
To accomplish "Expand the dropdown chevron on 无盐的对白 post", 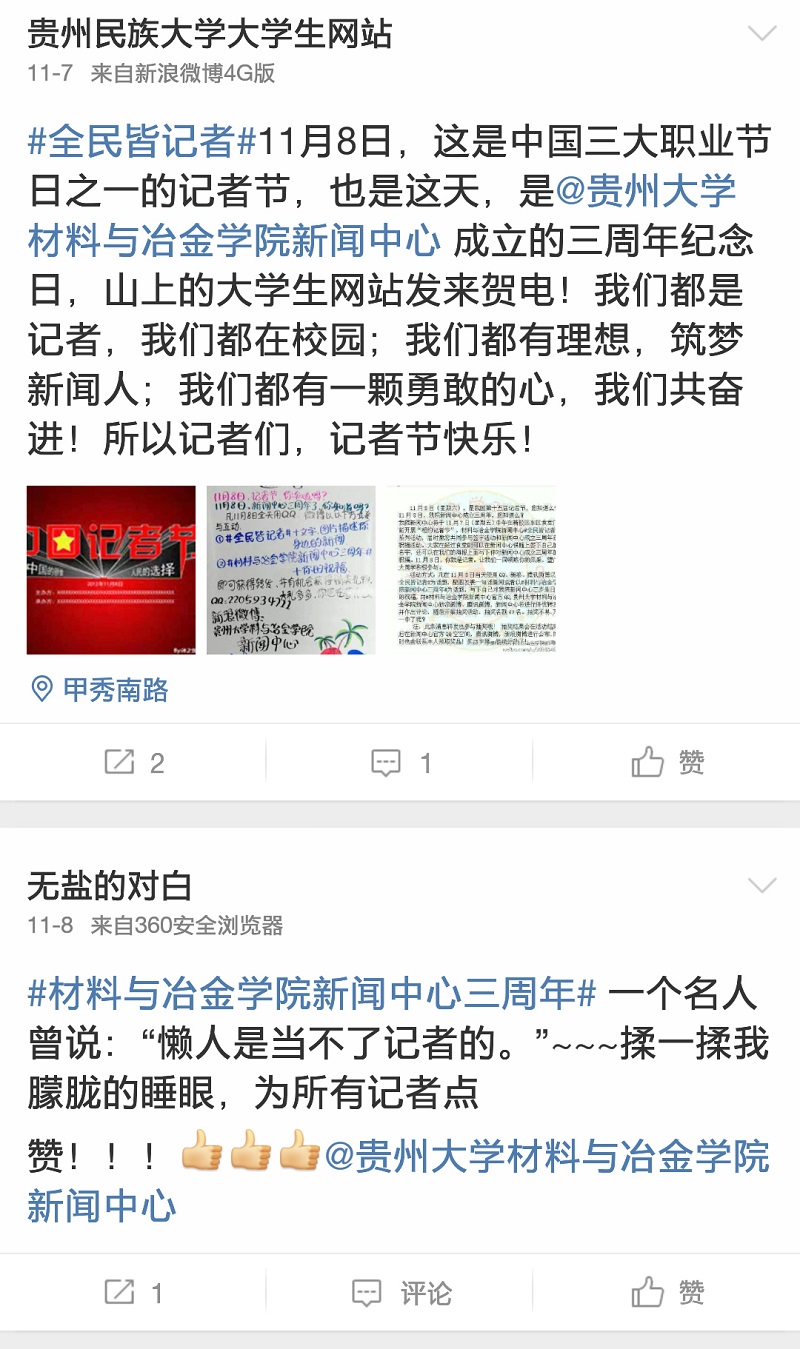I will (x=762, y=886).
